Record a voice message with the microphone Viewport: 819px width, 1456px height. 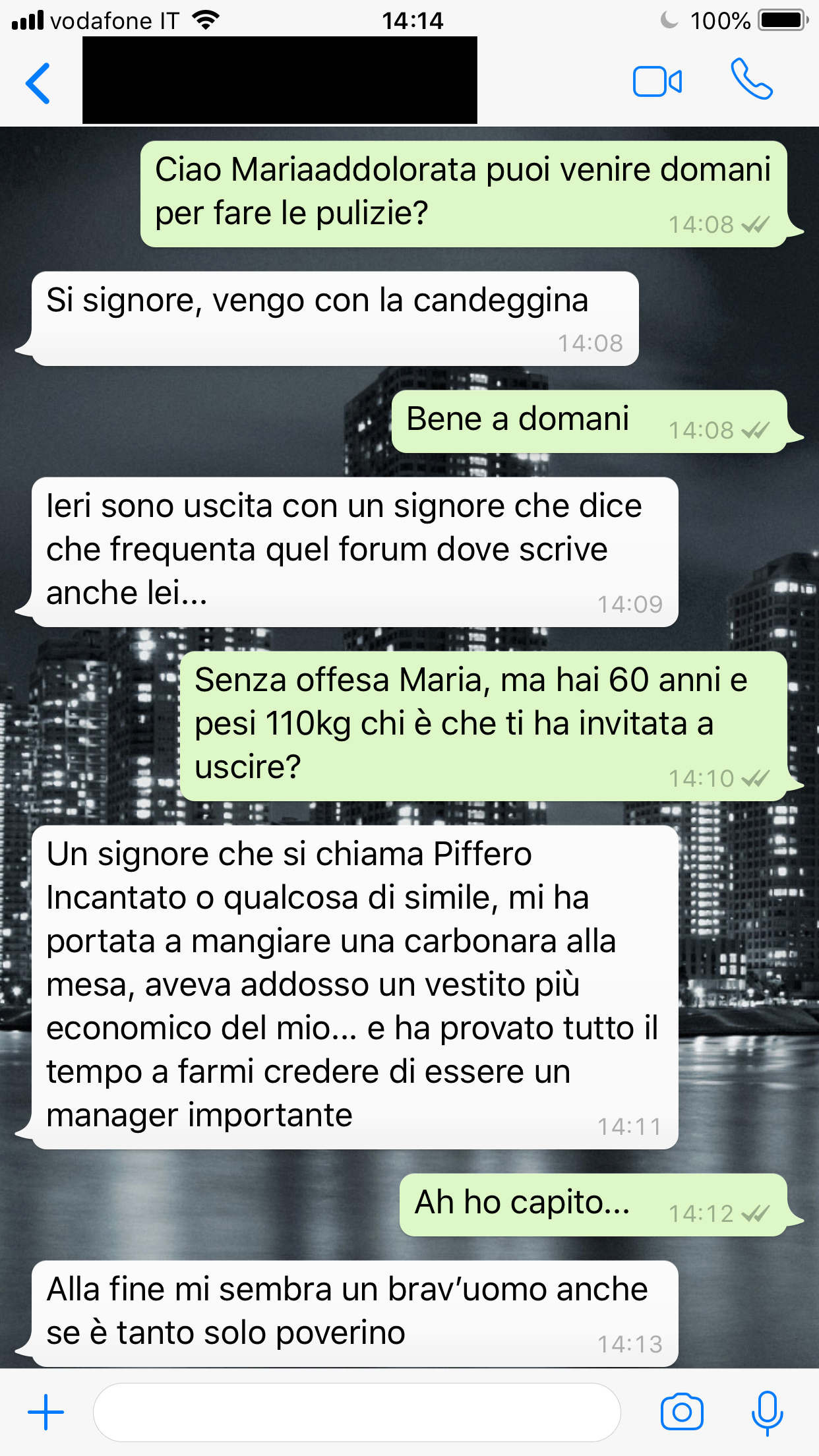(x=767, y=1412)
